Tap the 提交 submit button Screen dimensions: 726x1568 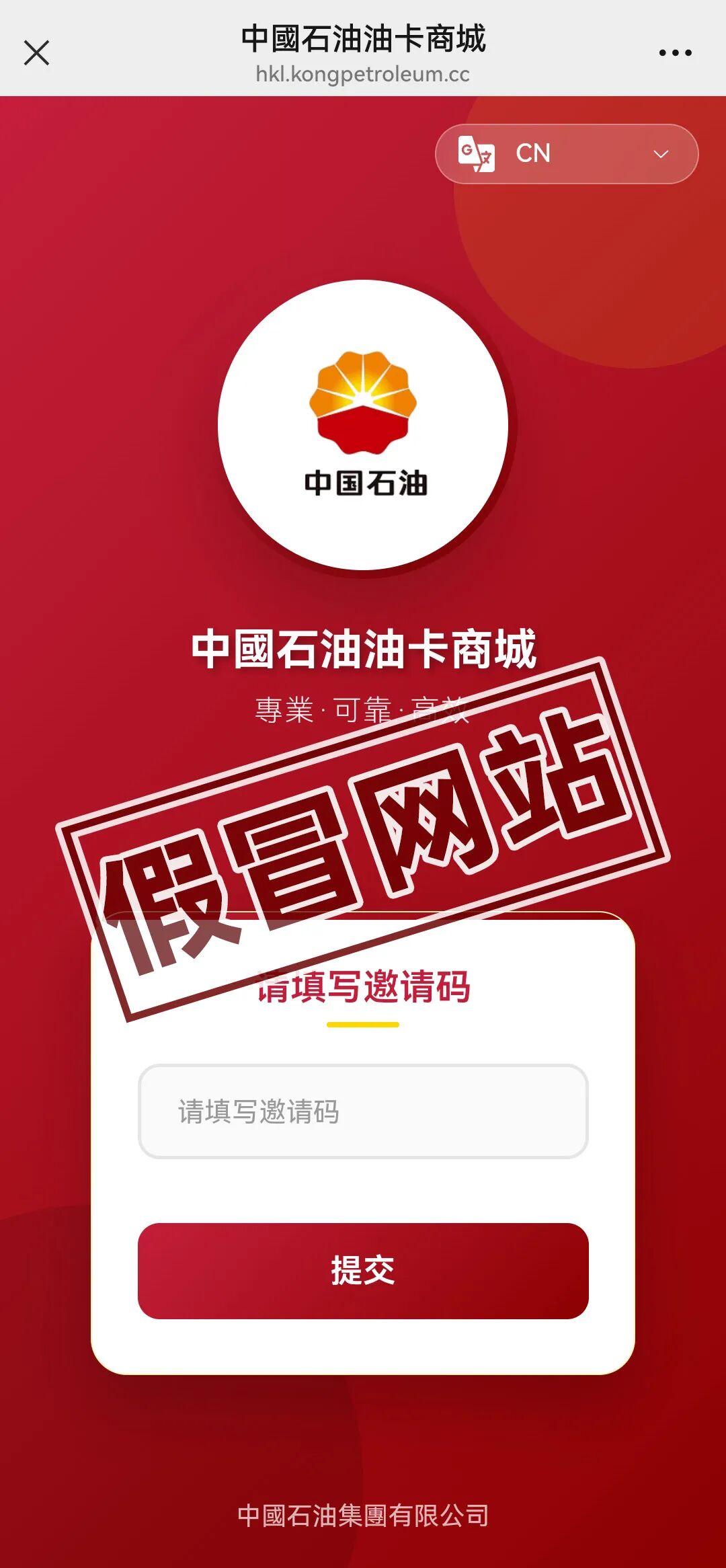363,1271
